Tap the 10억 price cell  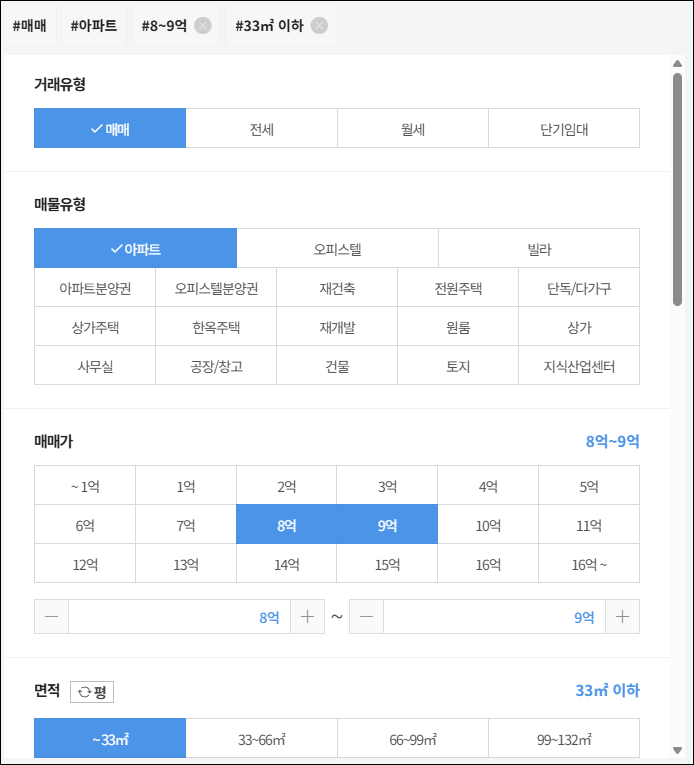(488, 525)
